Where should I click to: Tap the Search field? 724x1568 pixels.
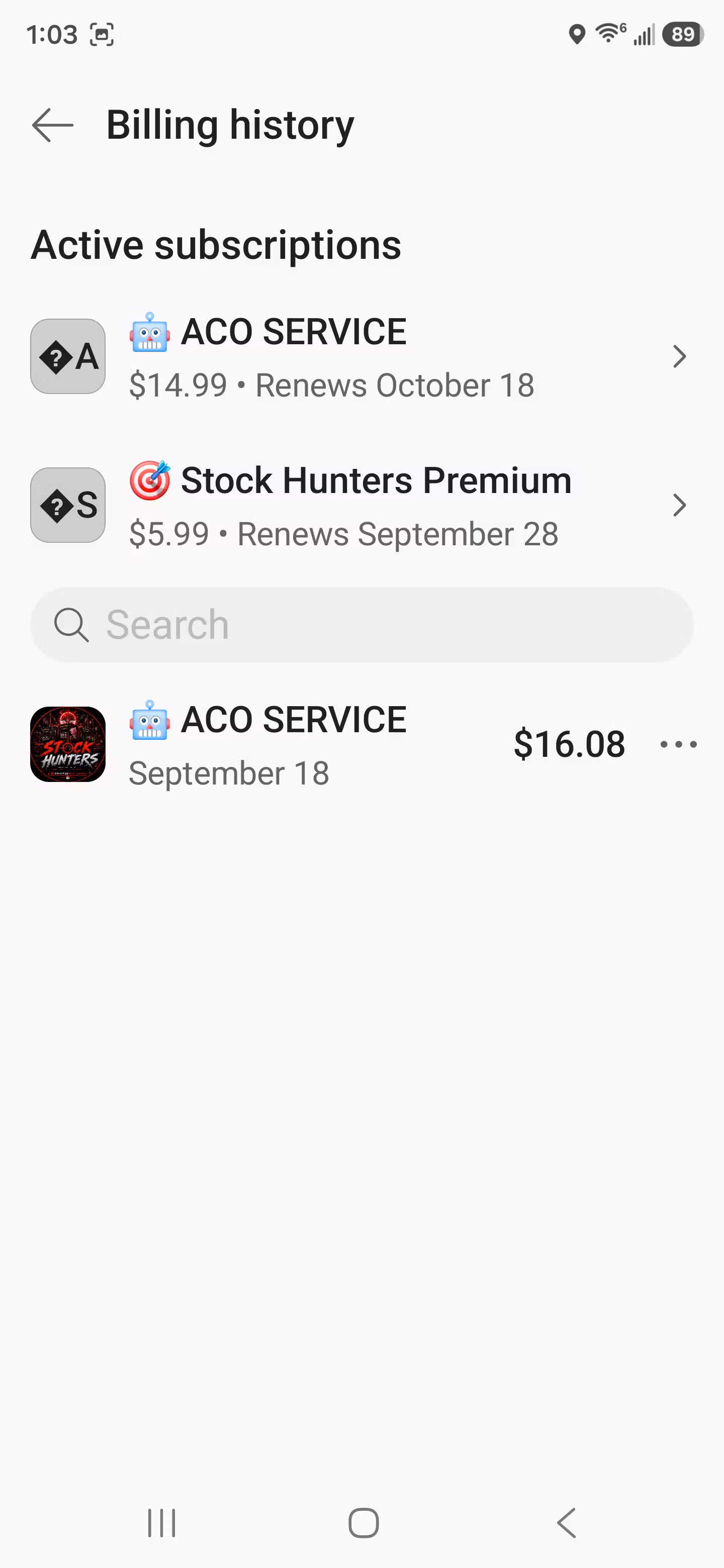[361, 625]
